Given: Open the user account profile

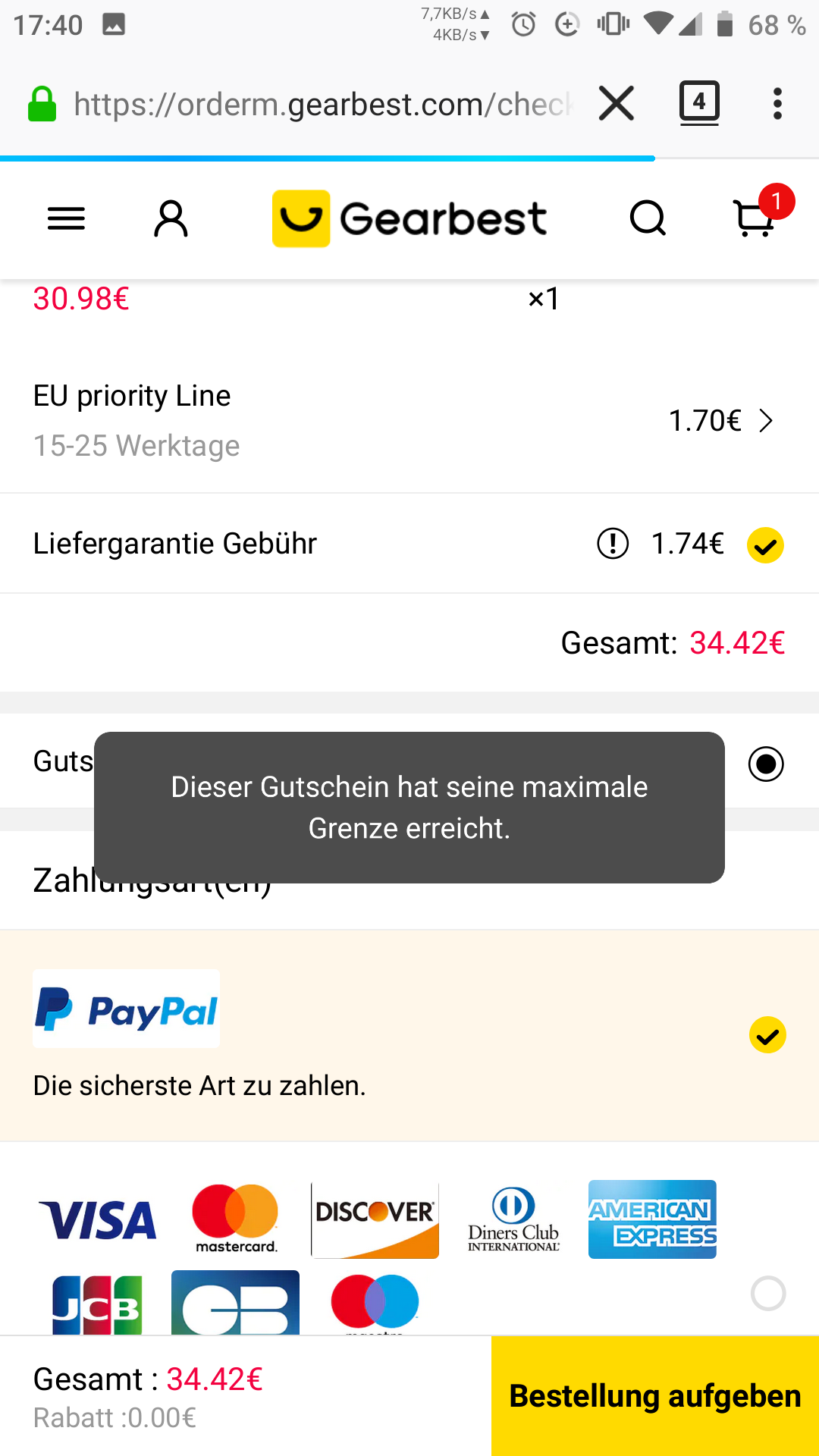Looking at the screenshot, I should (171, 219).
